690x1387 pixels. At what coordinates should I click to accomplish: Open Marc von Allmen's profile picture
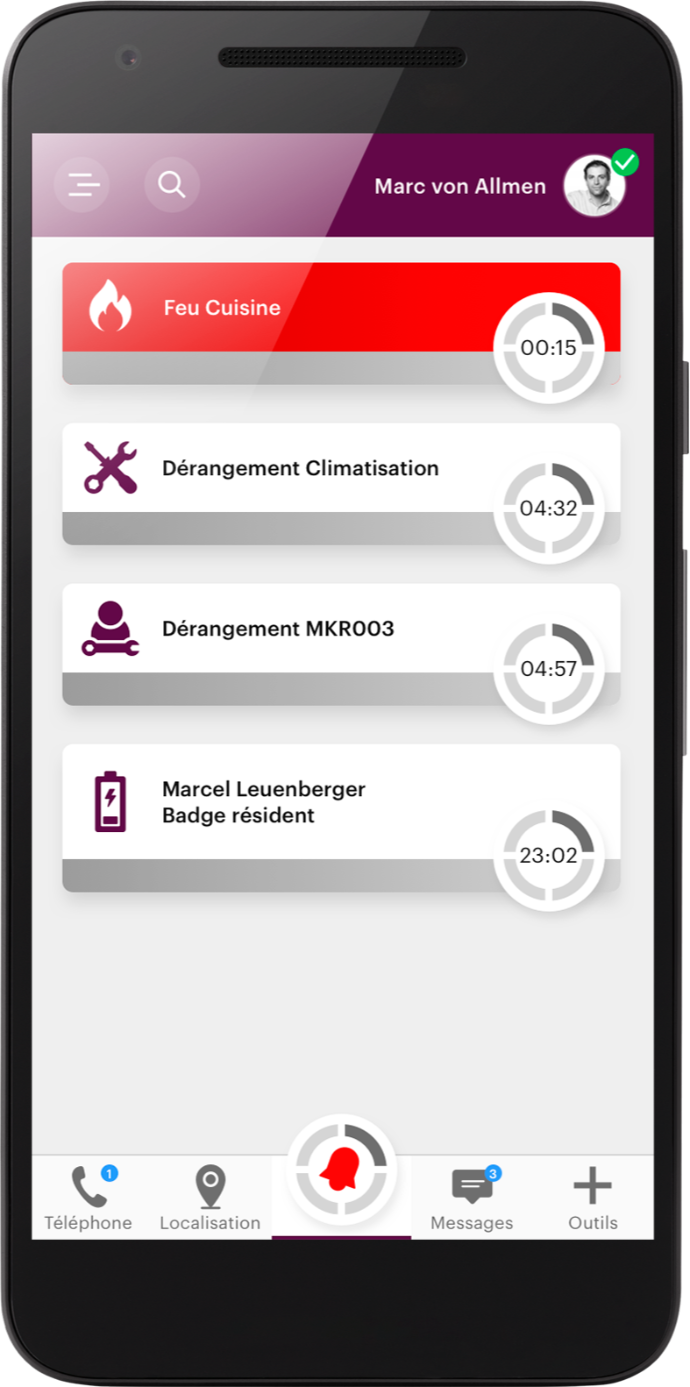595,186
